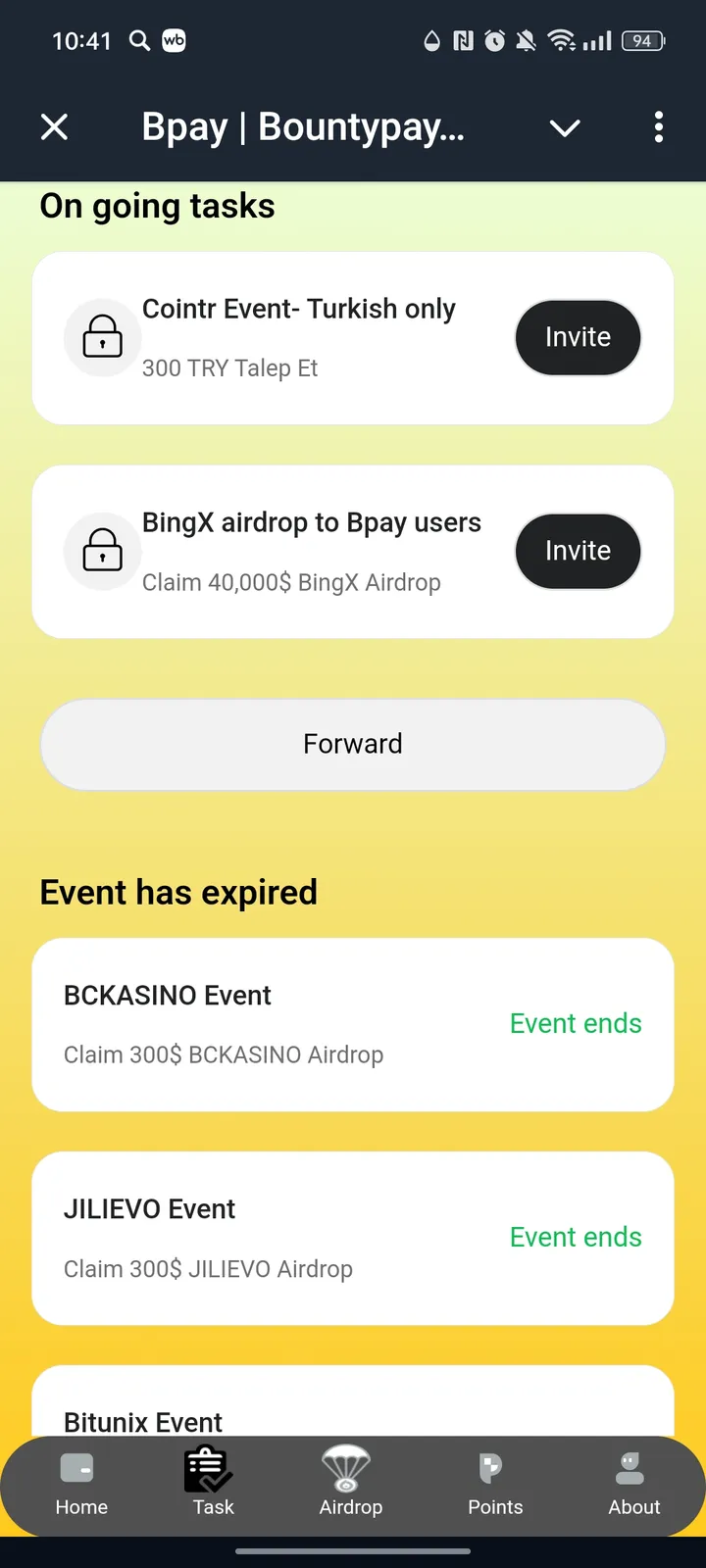Tap Invite for Cointr Event- Turkish only
The image size is (706, 1568).
tap(578, 337)
